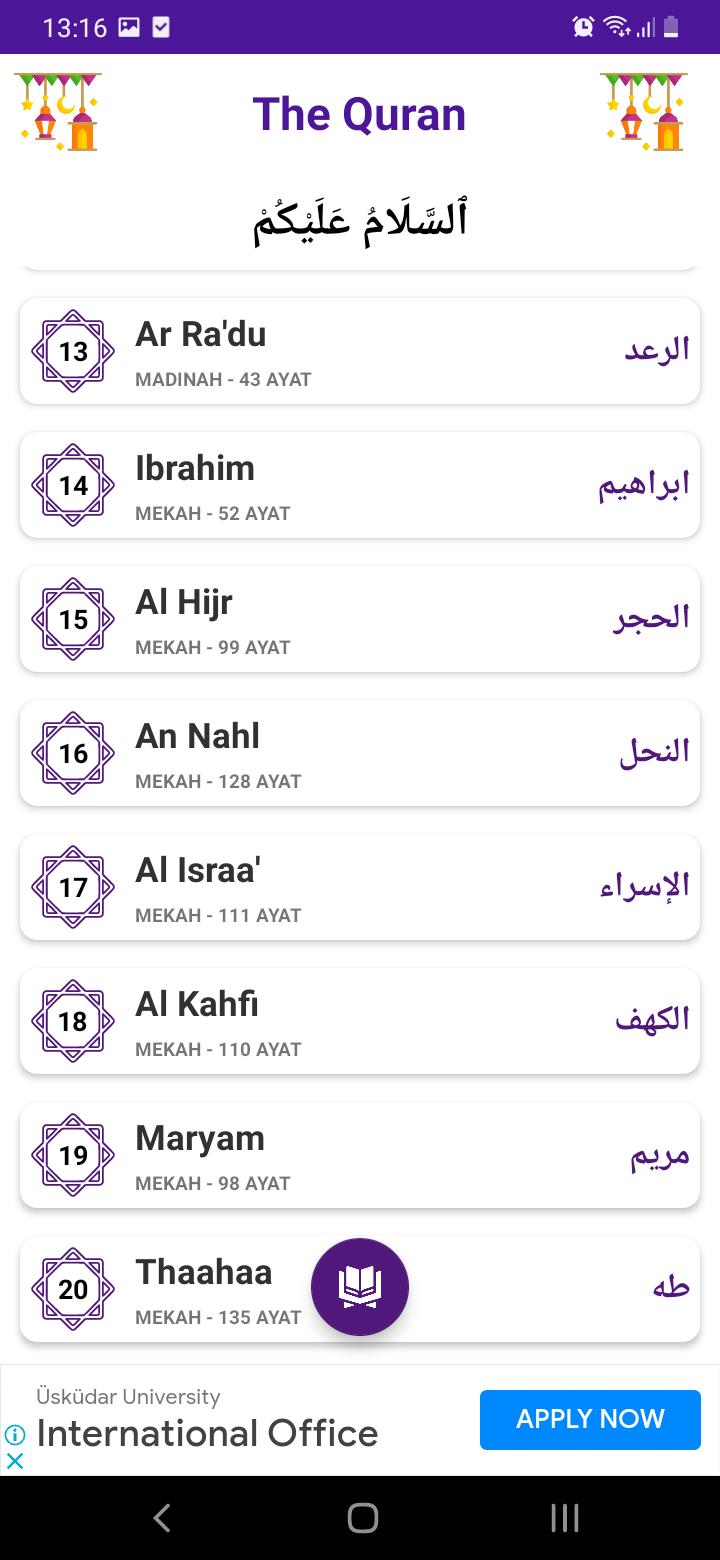Go back using the system back button
Screen dimensions: 720x1560
tap(162, 1518)
